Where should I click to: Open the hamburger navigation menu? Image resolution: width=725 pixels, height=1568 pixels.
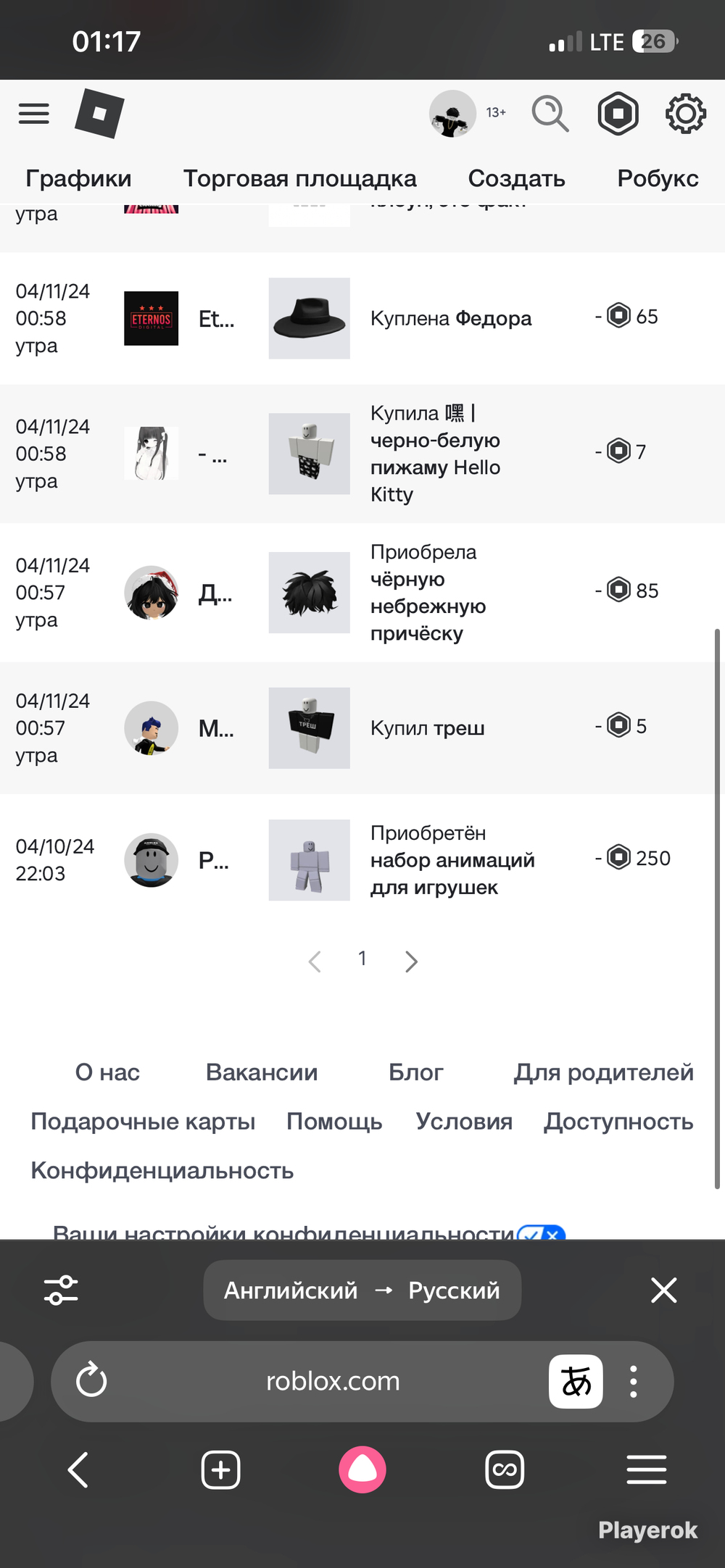click(x=34, y=114)
